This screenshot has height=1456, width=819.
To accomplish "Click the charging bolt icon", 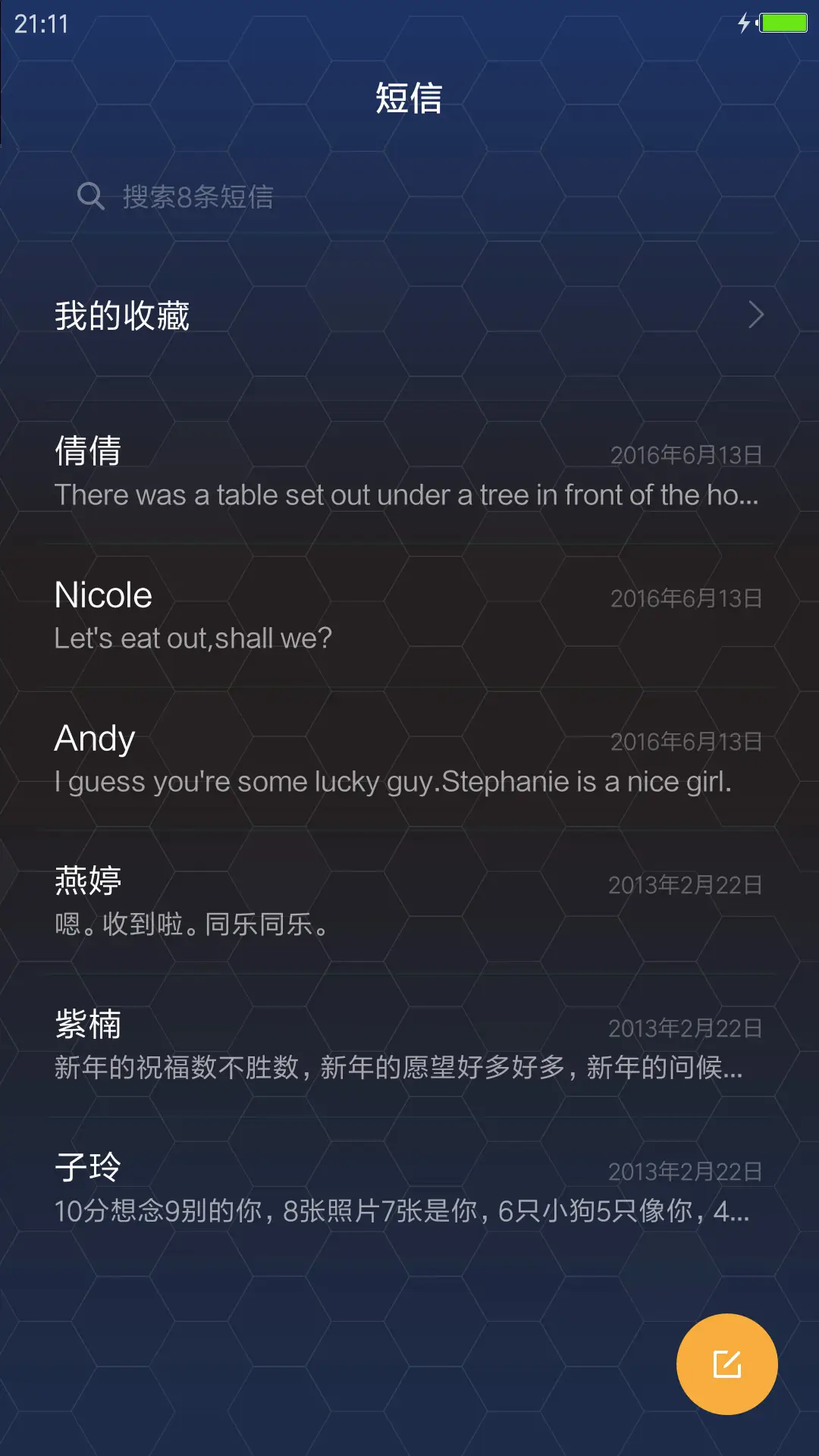I will coord(742,23).
